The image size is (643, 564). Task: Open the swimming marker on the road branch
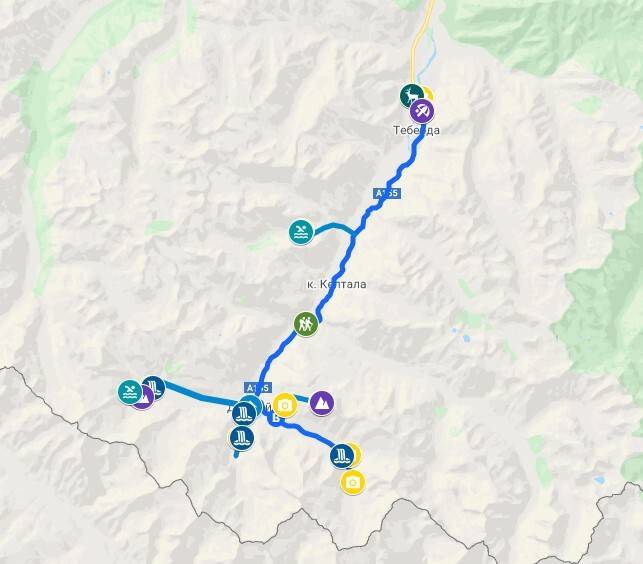(300, 232)
